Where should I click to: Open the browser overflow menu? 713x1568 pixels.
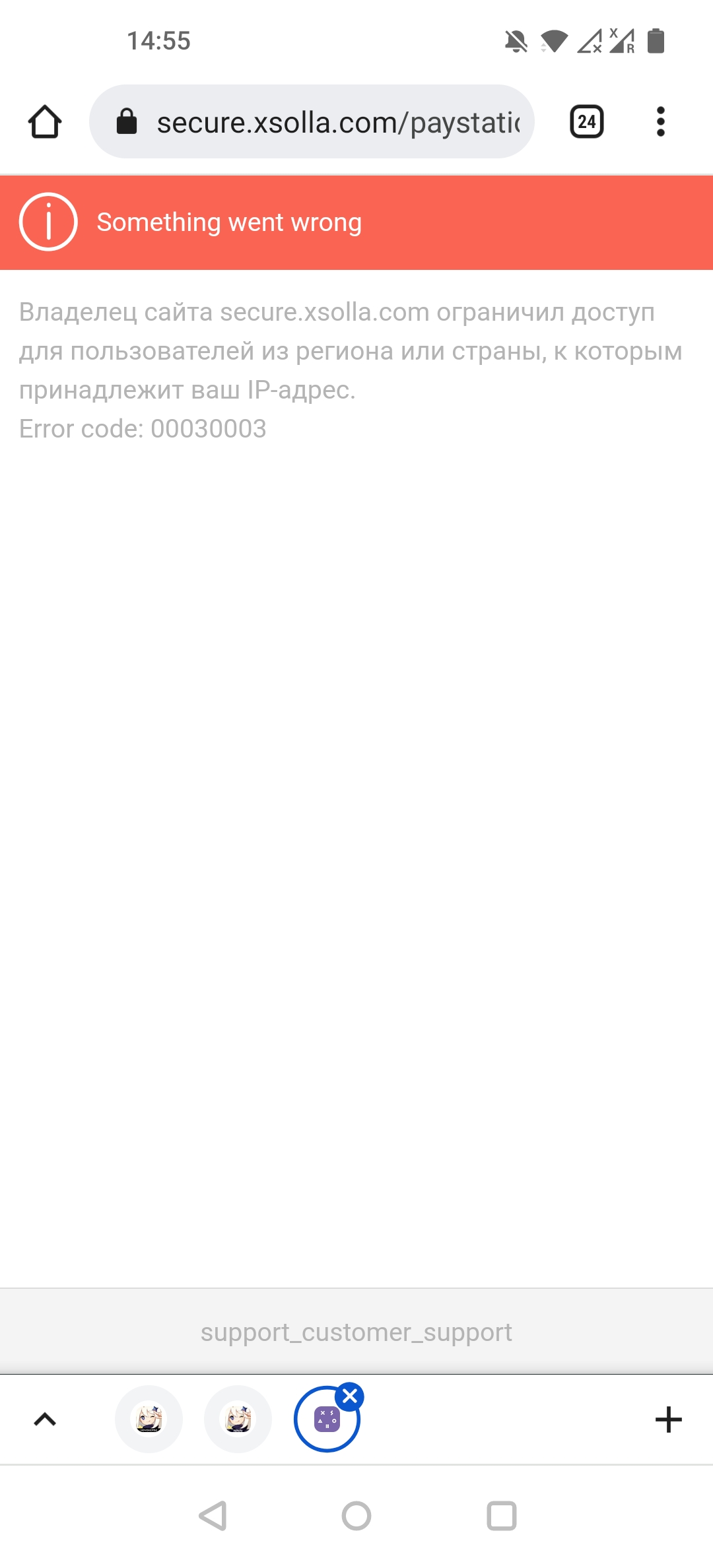[x=660, y=122]
